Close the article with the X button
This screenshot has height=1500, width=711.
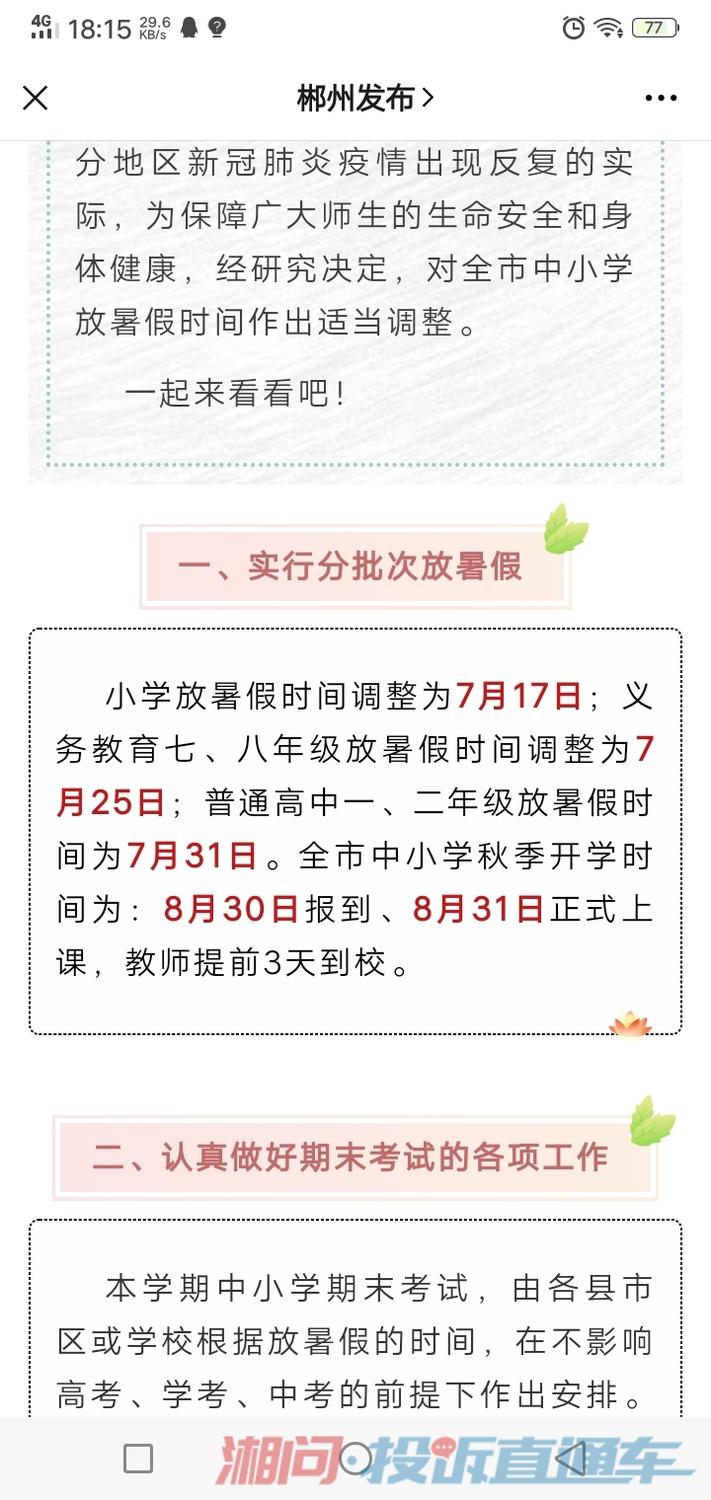pyautogui.click(x=35, y=98)
